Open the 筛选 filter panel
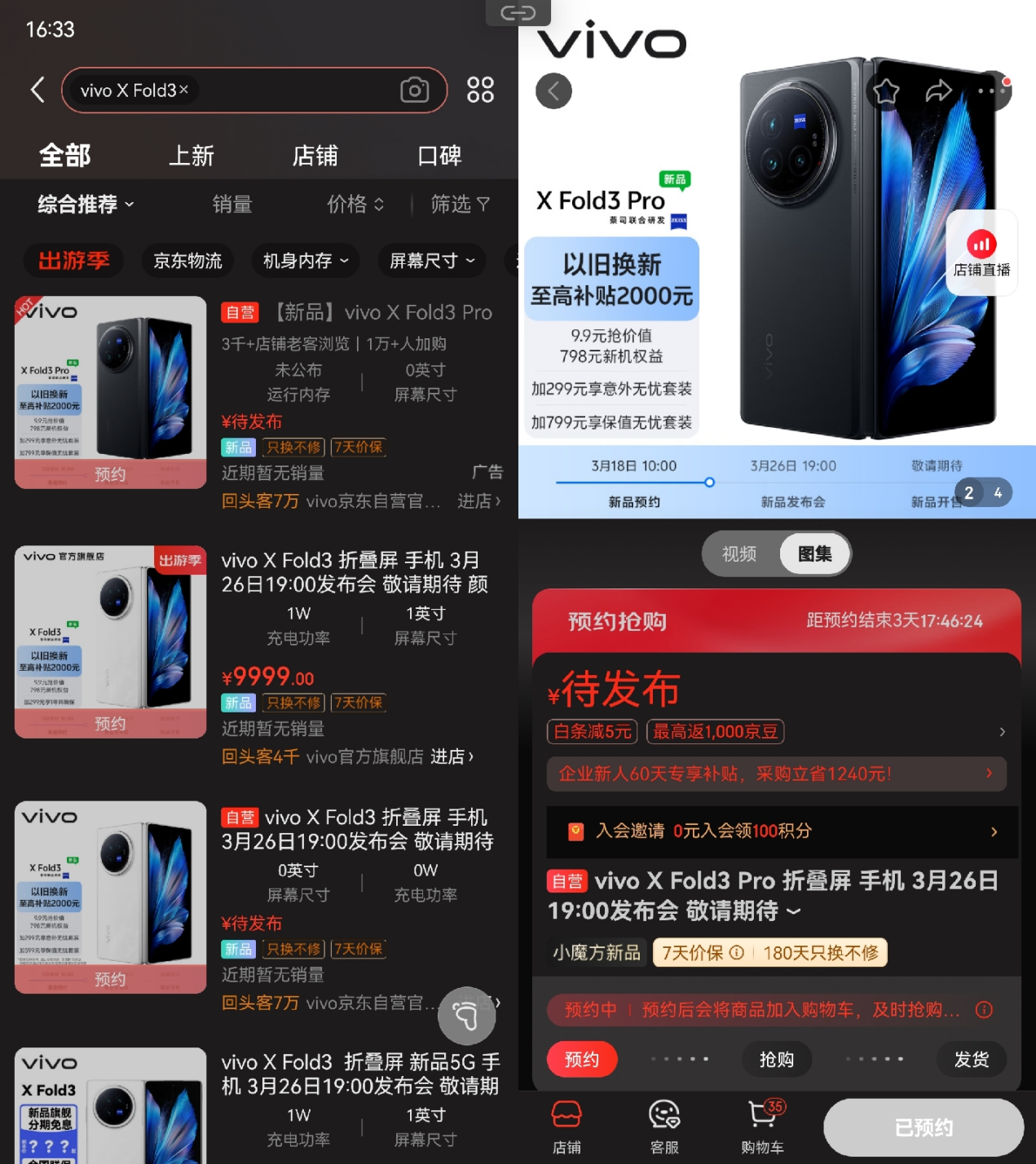The image size is (1036, 1164). (x=461, y=204)
